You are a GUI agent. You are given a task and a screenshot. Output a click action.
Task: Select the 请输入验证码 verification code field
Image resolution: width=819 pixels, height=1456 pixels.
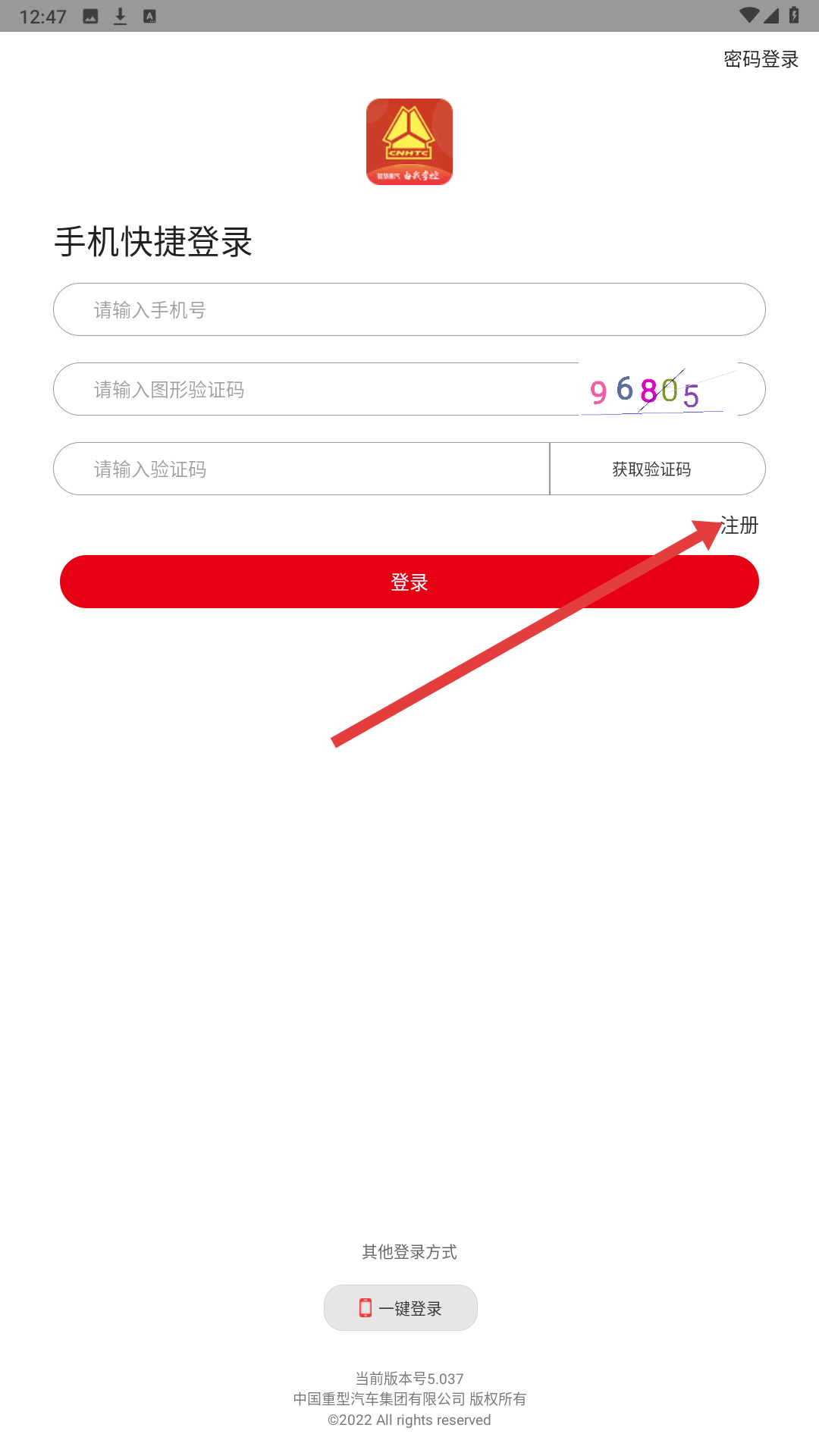301,469
